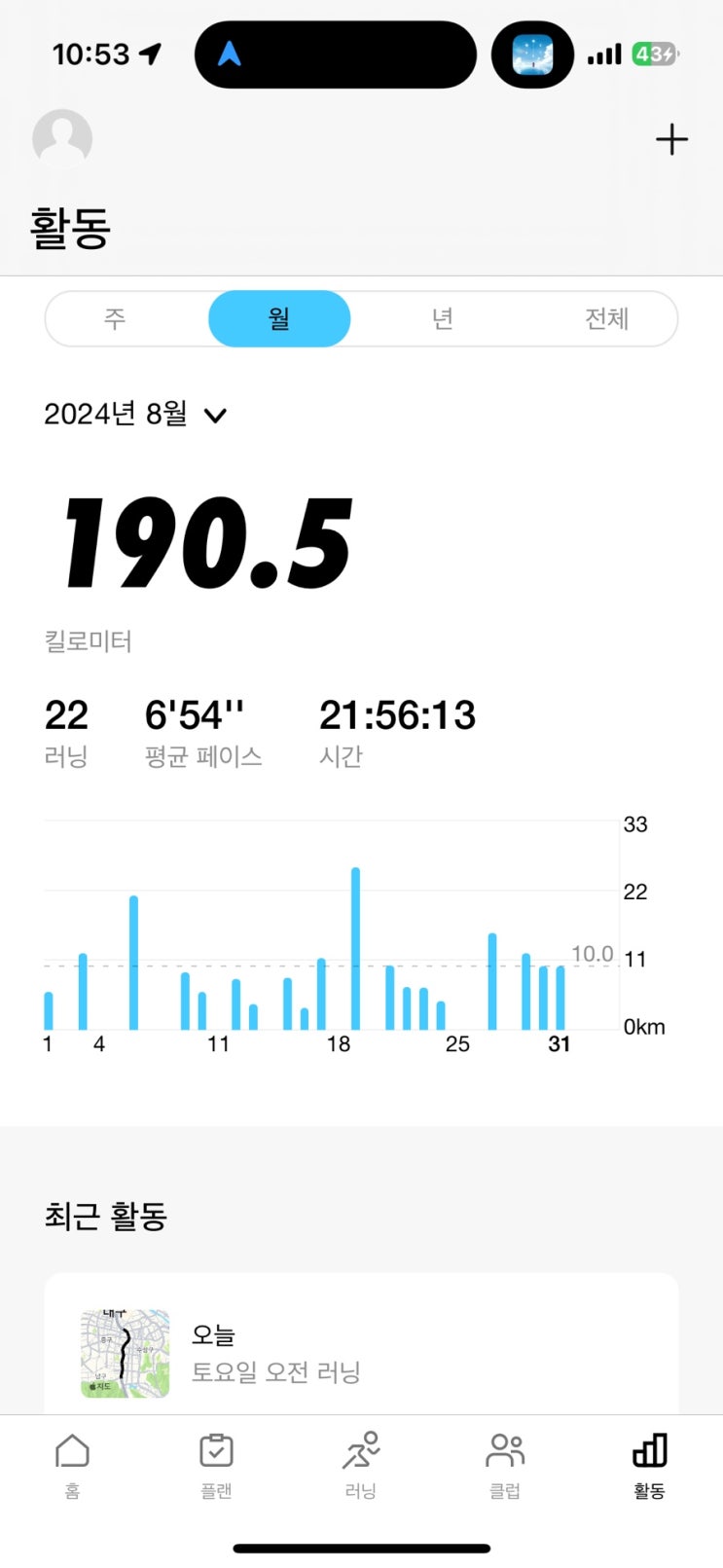This screenshot has height=1568, width=723.
Task: Select the 월 (month) segment
Action: (279, 318)
